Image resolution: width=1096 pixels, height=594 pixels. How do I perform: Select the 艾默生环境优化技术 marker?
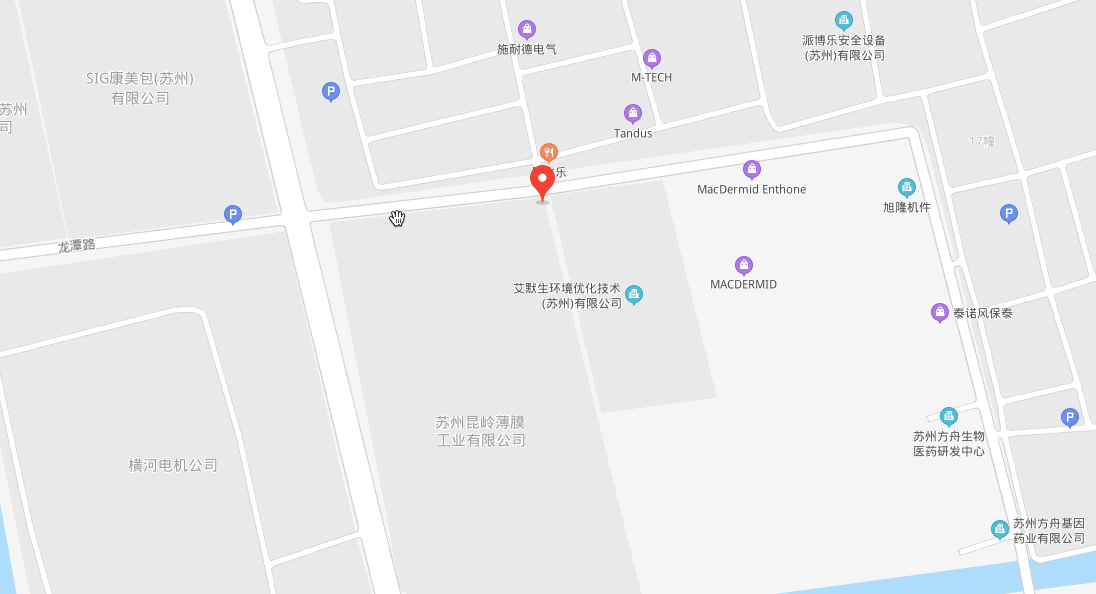tap(634, 294)
